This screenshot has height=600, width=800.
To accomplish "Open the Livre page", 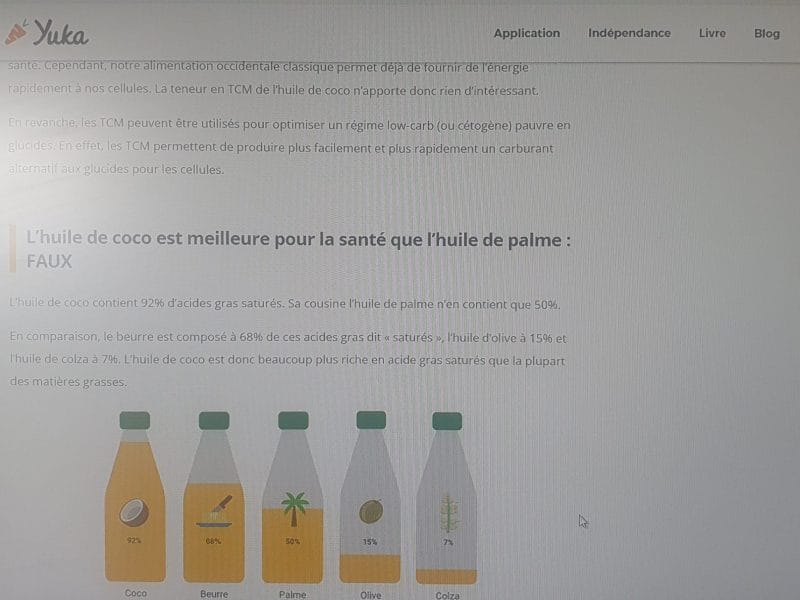I will pos(712,33).
